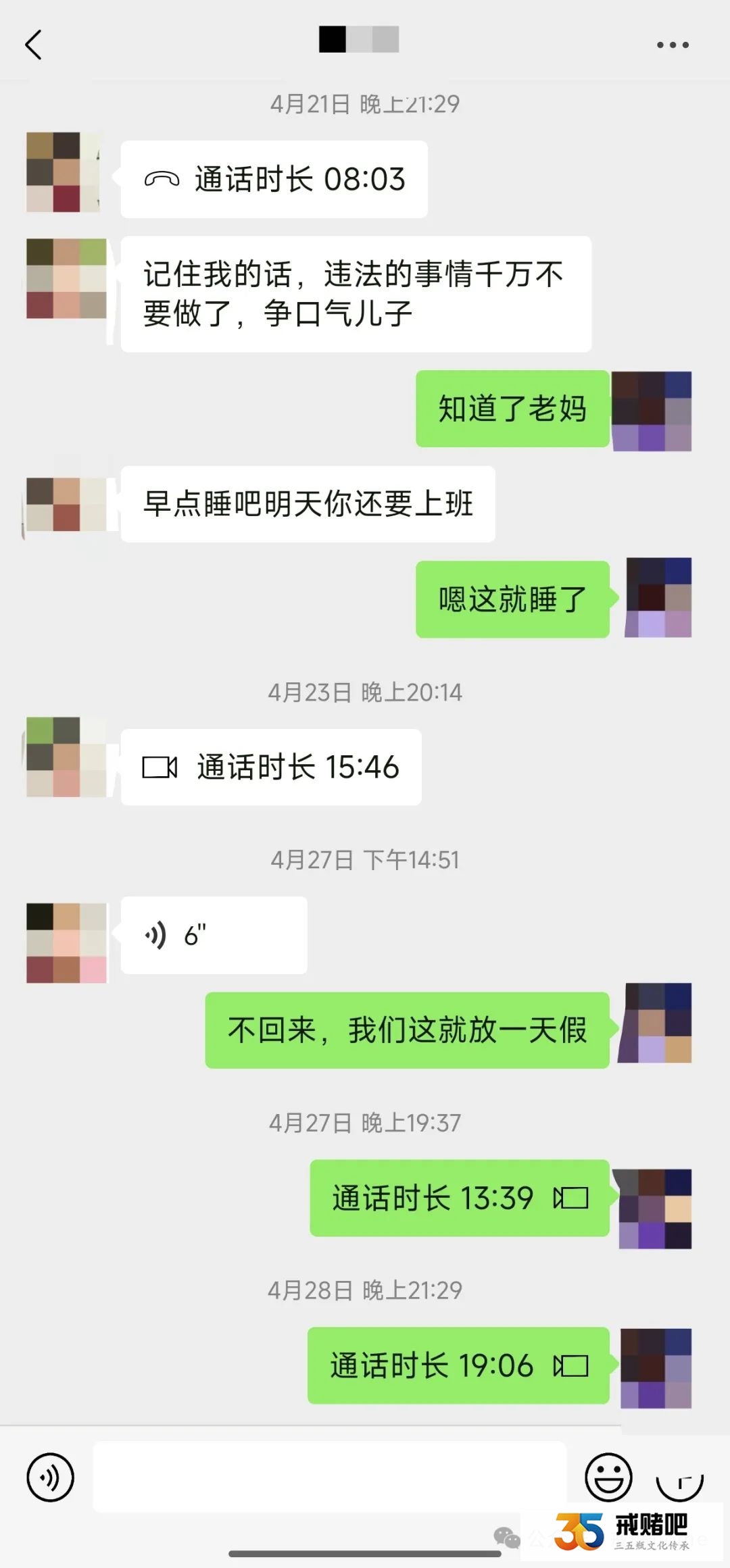730x1568 pixels.
Task: Open the emoji sticker panel
Action: click(608, 1477)
